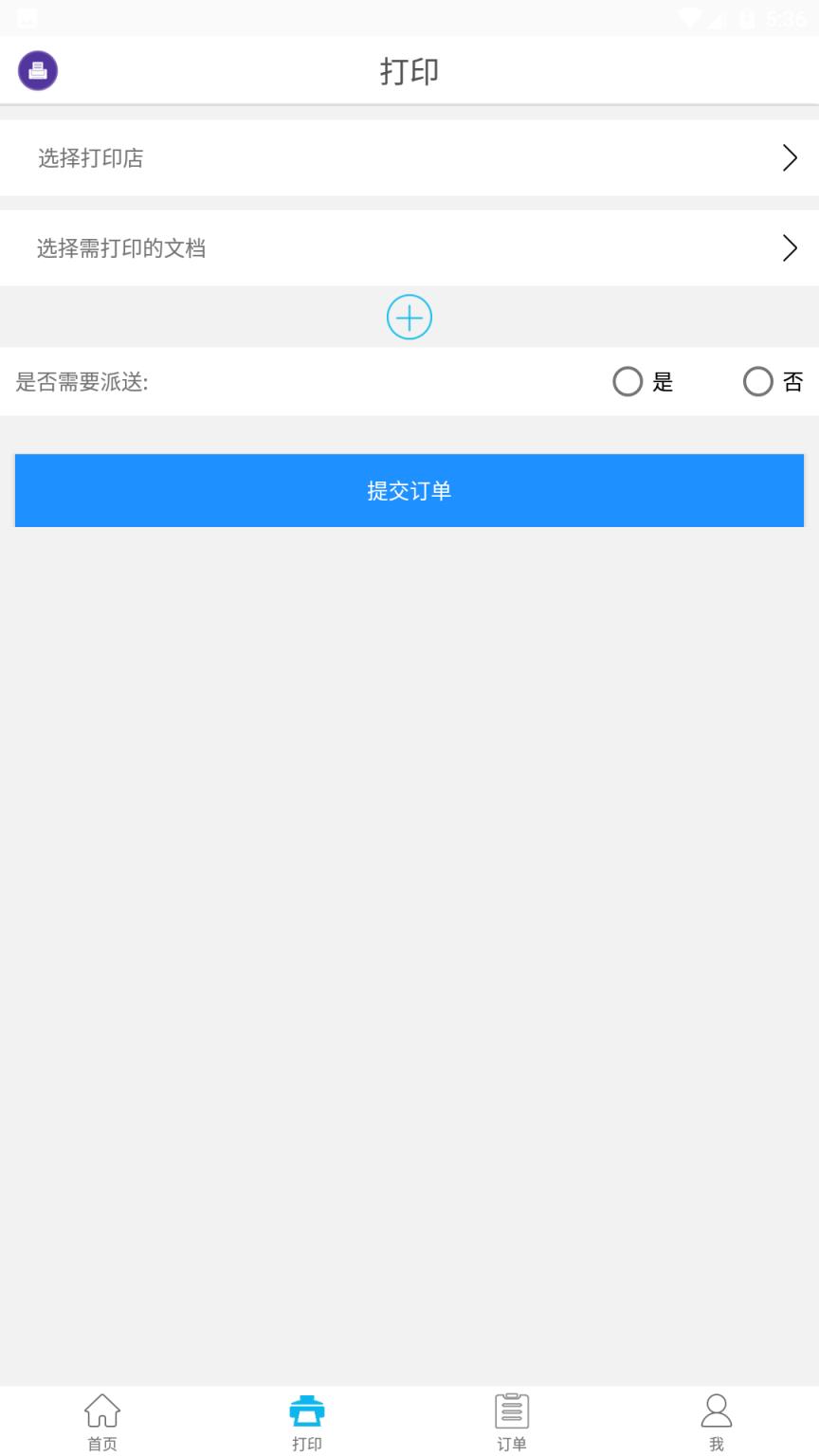Screen dimensions: 819x1456
Task: Open the 订单 orders clipboard icon
Action: point(511,1411)
